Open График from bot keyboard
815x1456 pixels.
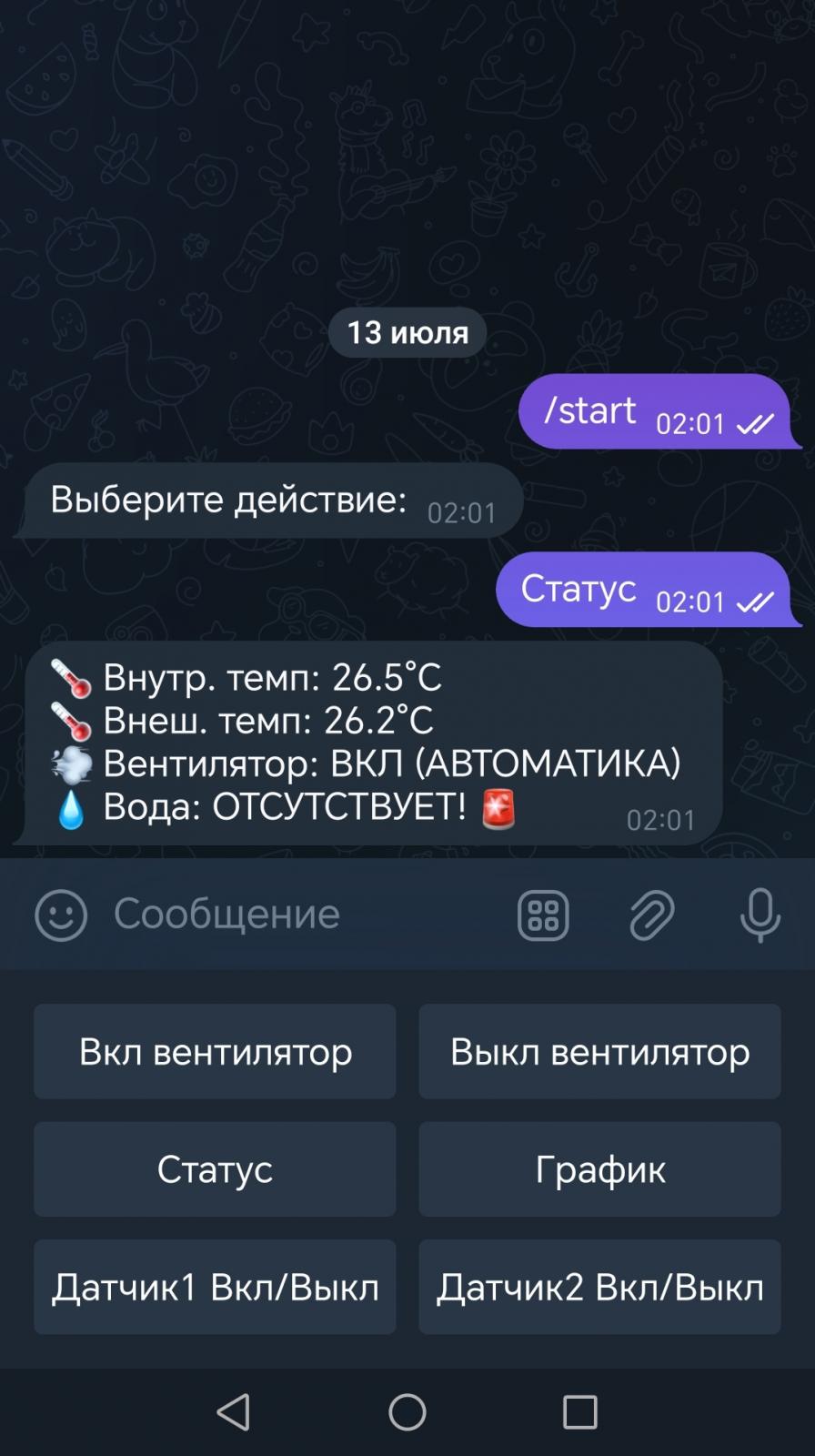coord(599,1169)
